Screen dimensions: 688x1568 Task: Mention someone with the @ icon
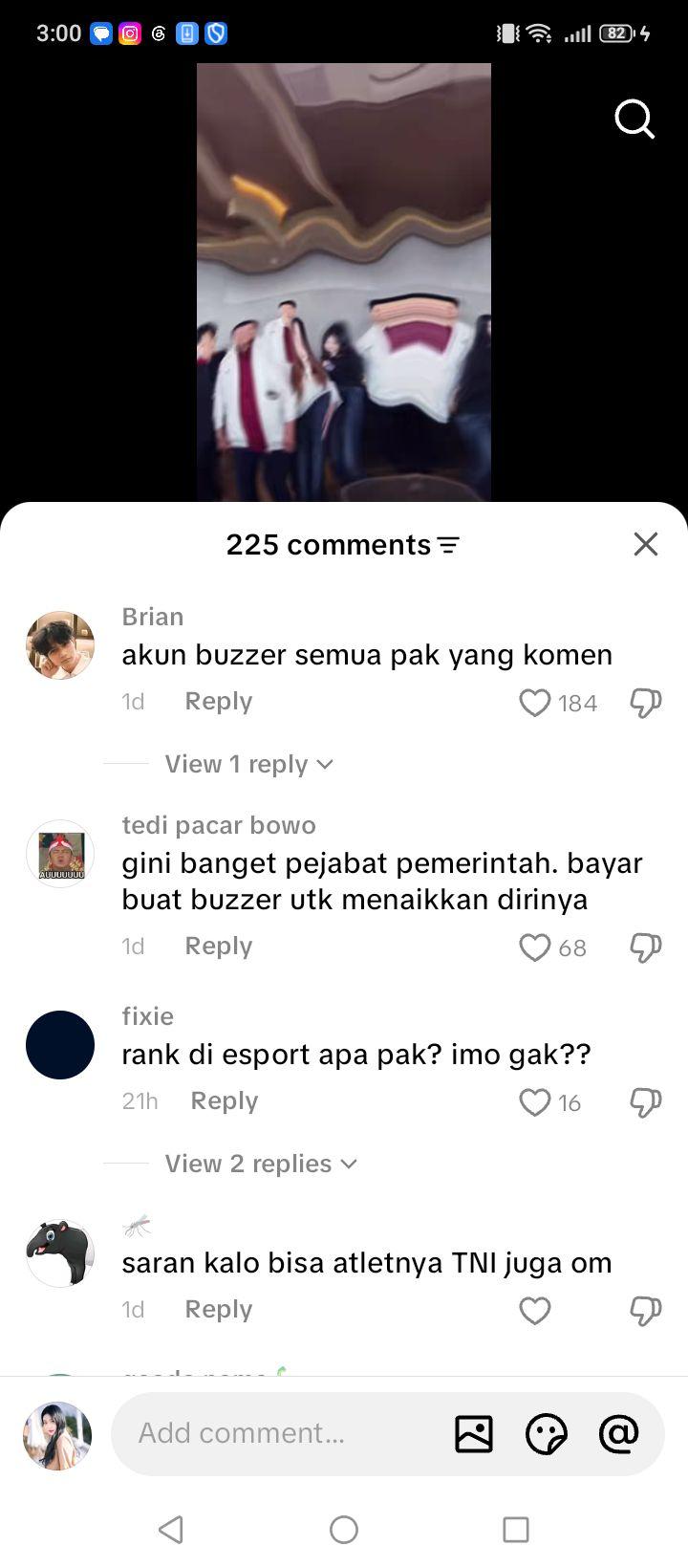(619, 1433)
